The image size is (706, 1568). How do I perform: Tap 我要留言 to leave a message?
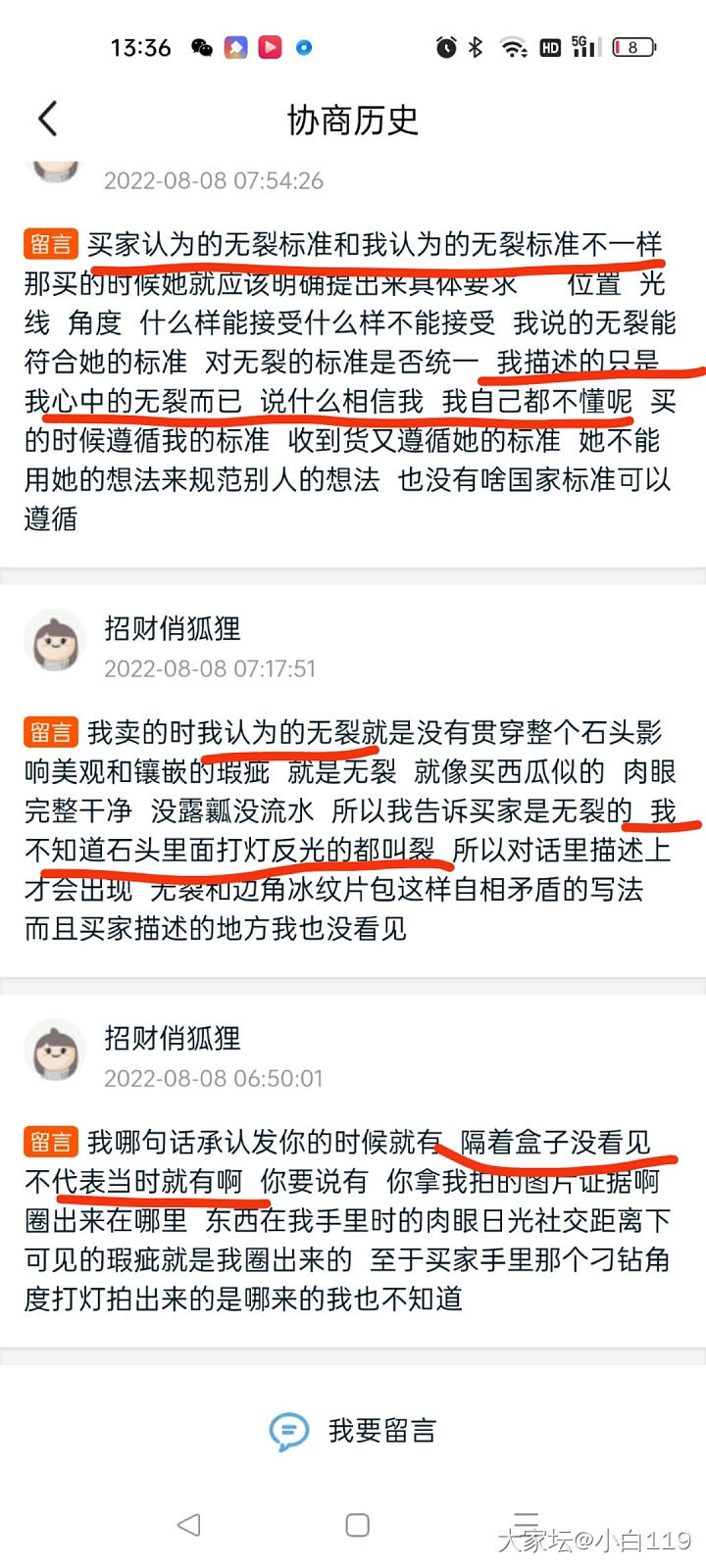pos(353,1431)
